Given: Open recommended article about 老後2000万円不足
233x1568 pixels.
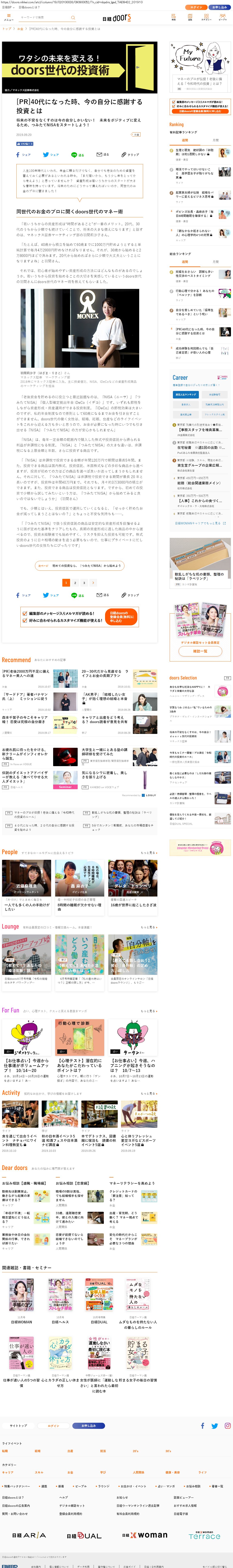Looking at the screenshot, I should point(26,674).
